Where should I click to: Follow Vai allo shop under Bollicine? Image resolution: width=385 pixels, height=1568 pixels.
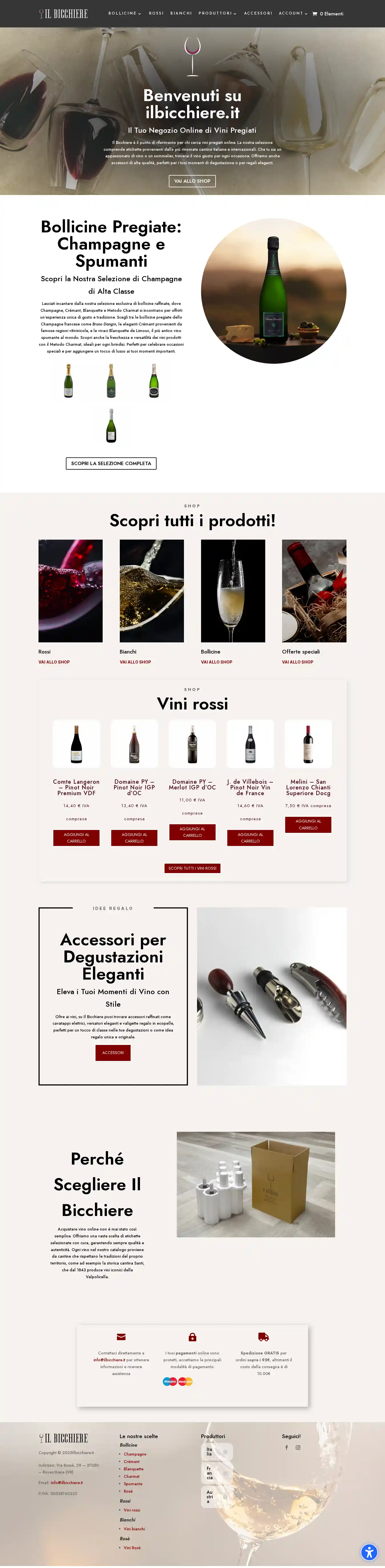click(x=216, y=662)
